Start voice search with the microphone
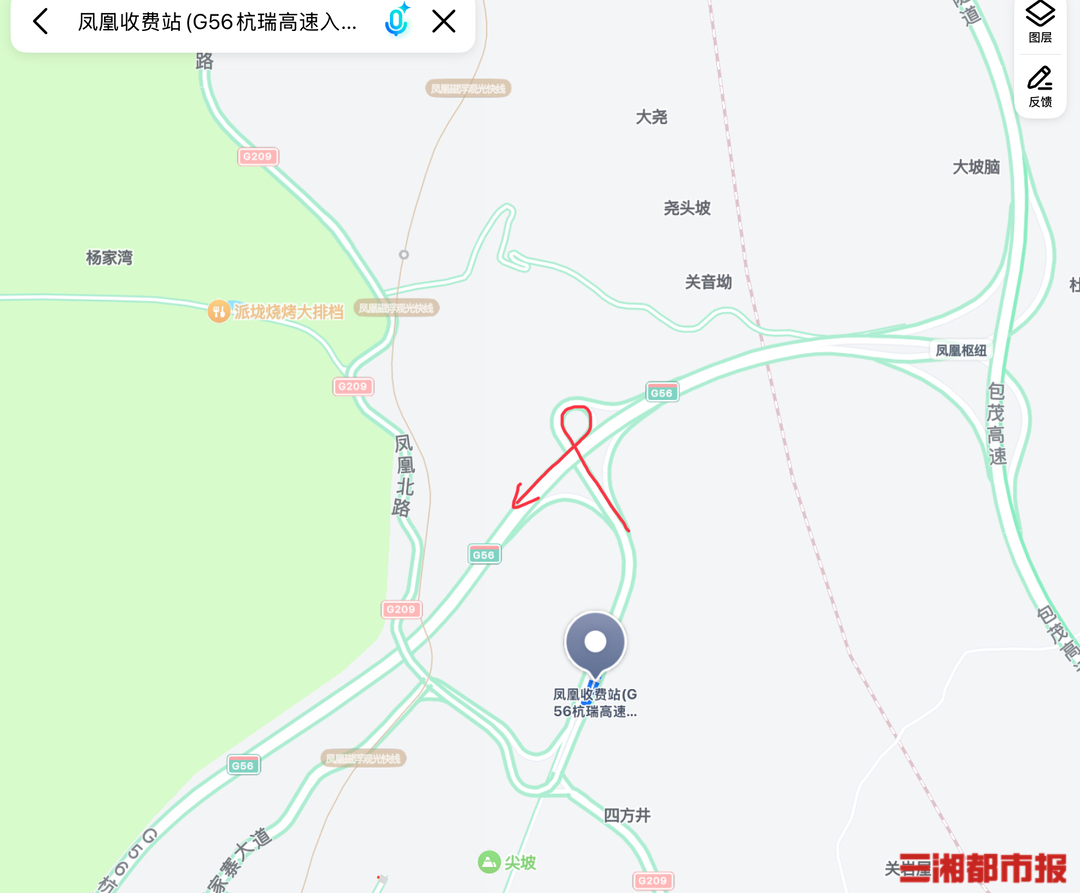This screenshot has width=1080, height=893. point(397,22)
